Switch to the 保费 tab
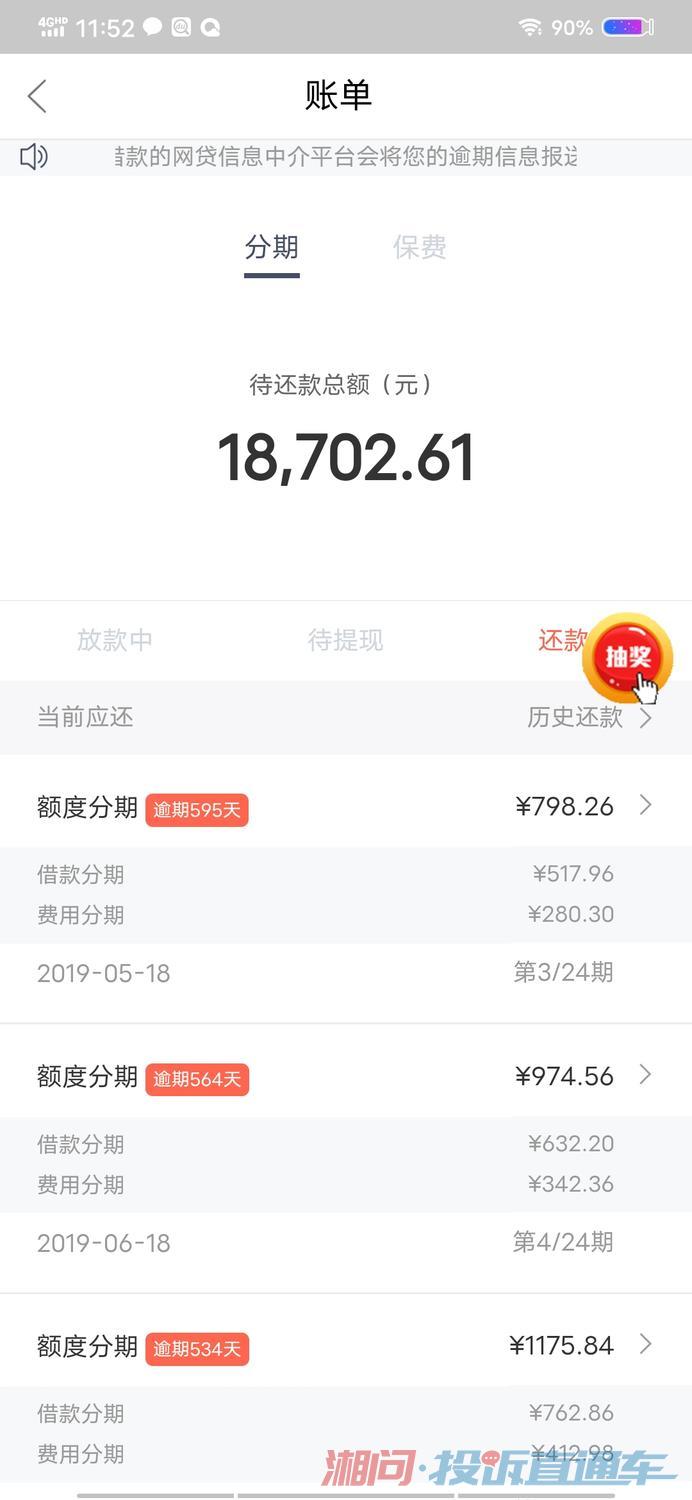The height and width of the screenshot is (1500, 692). coord(419,247)
